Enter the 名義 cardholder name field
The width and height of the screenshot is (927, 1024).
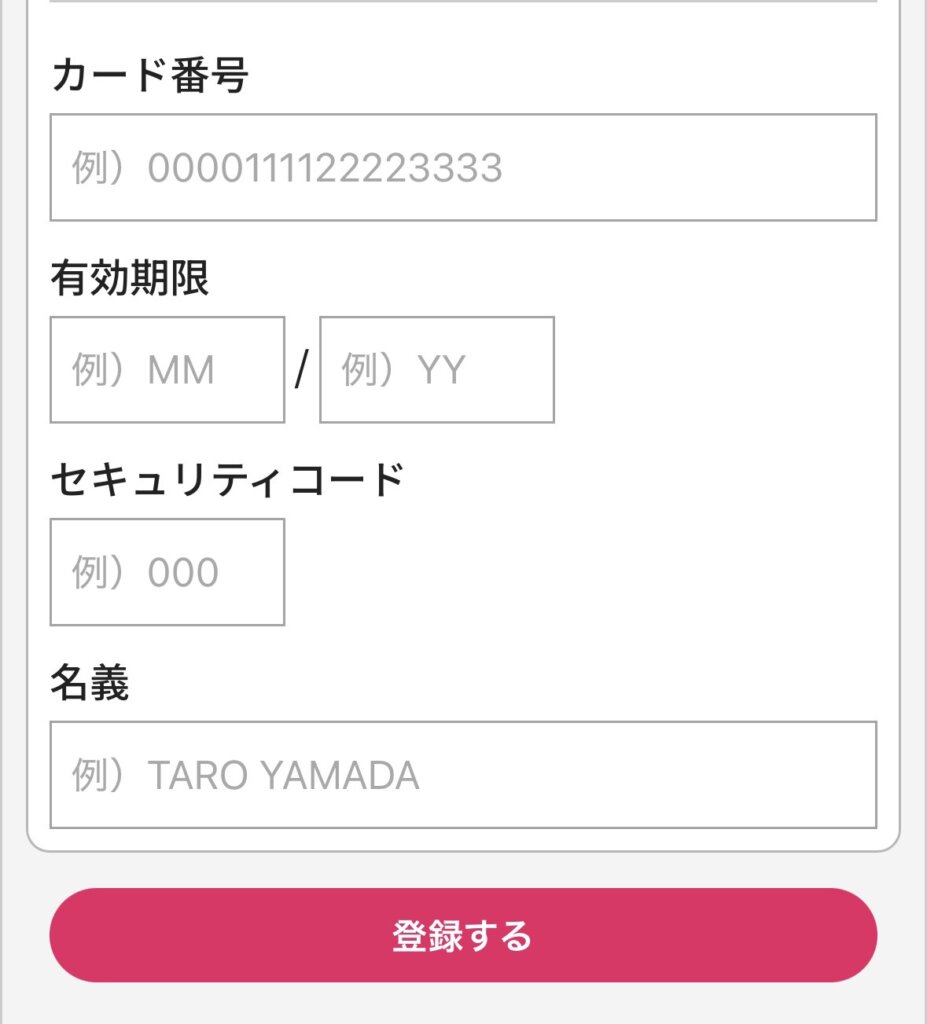463,775
